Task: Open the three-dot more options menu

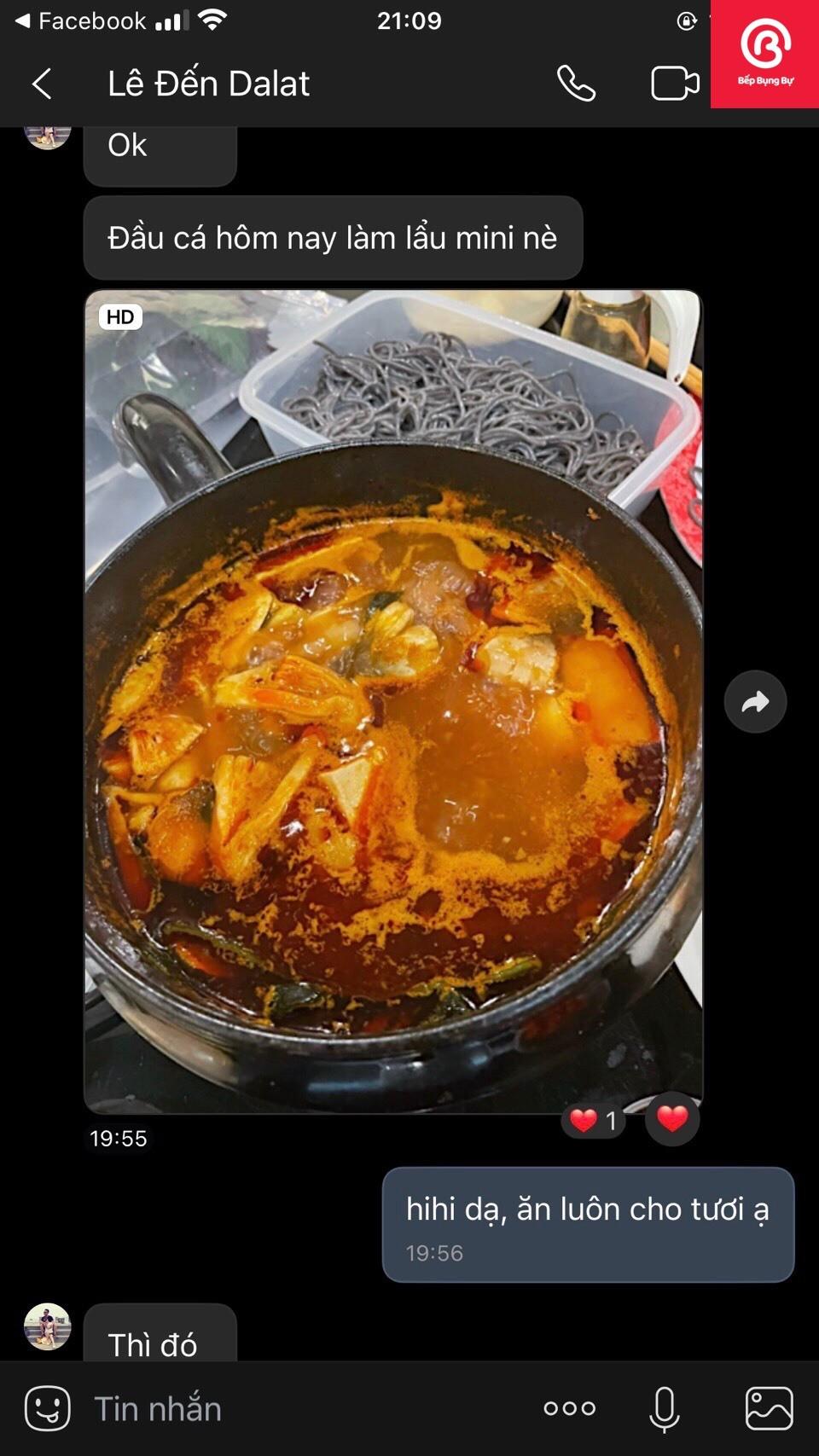Action: (x=570, y=1408)
